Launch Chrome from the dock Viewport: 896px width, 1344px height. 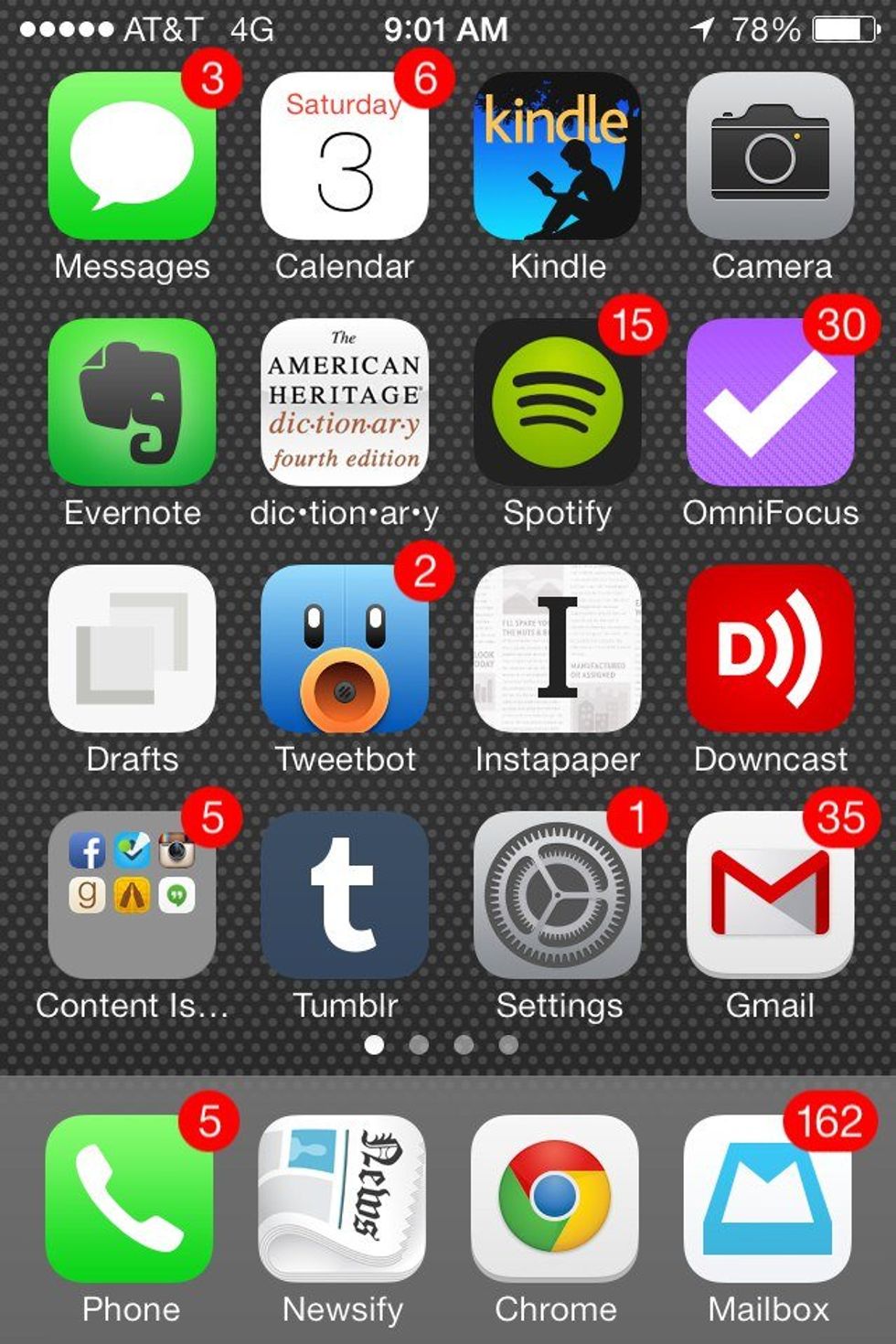(x=555, y=1198)
